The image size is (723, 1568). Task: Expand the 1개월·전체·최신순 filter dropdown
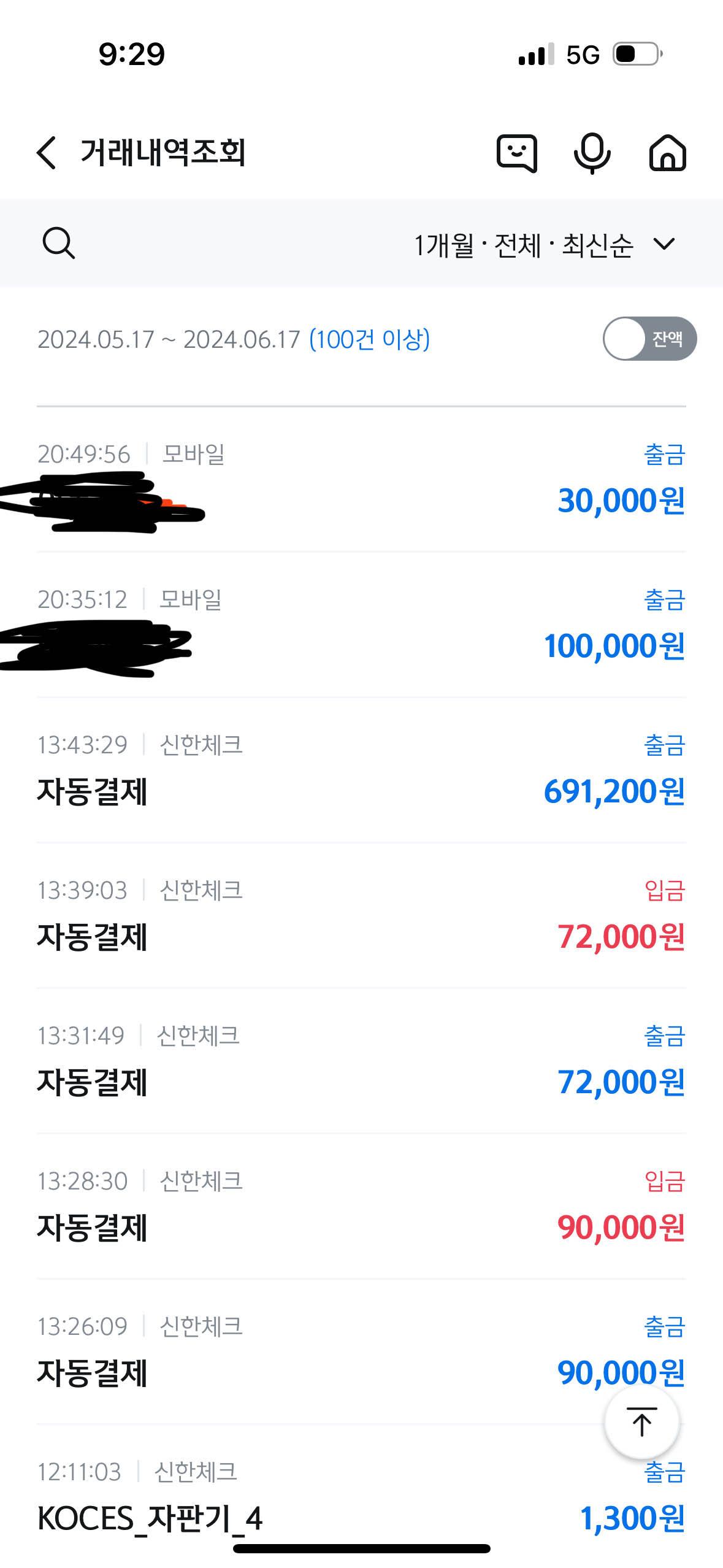click(545, 245)
